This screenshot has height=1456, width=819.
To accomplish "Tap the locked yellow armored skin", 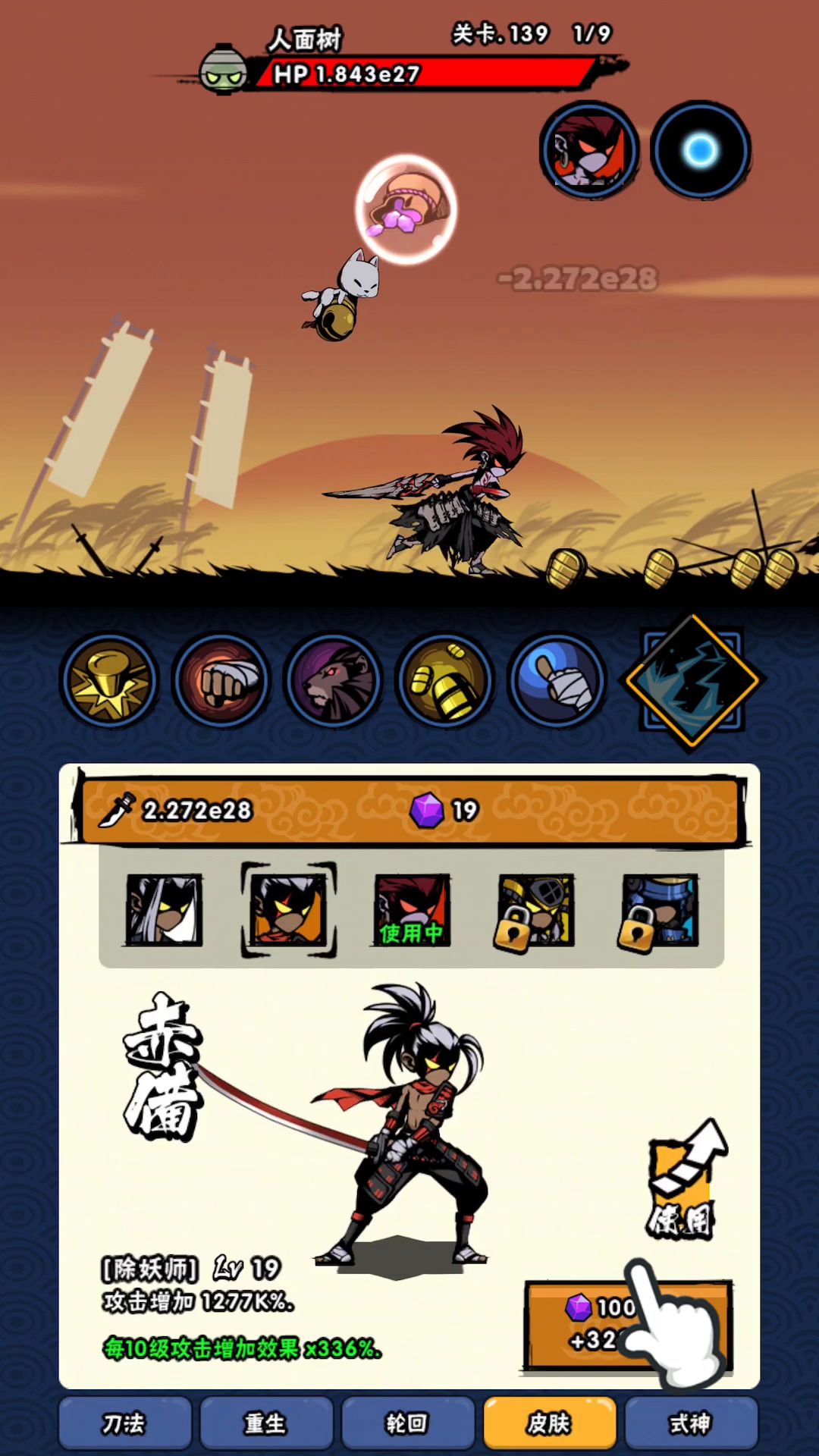I will pos(535,909).
